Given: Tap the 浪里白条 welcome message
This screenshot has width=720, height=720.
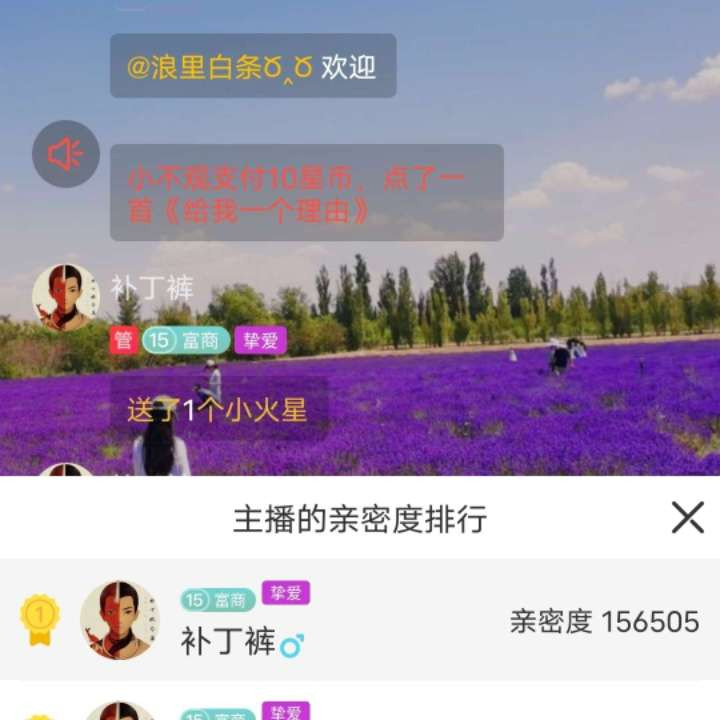Looking at the screenshot, I should pos(252,67).
